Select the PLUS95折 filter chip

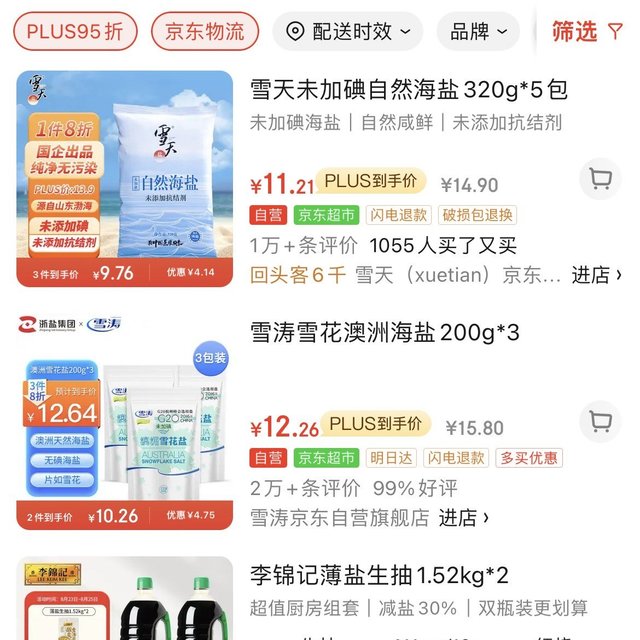(x=75, y=32)
